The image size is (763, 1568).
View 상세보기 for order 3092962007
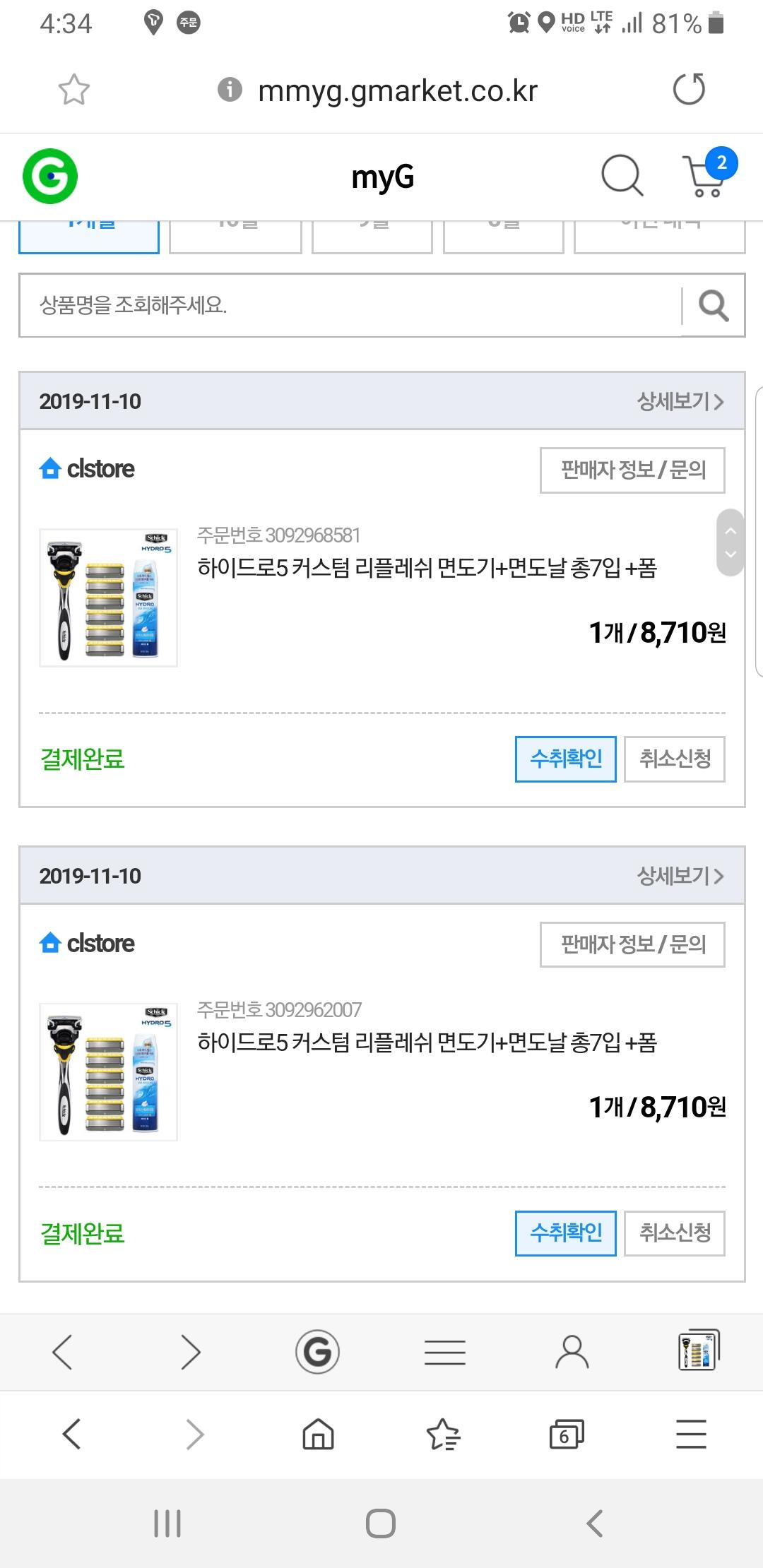tap(680, 876)
